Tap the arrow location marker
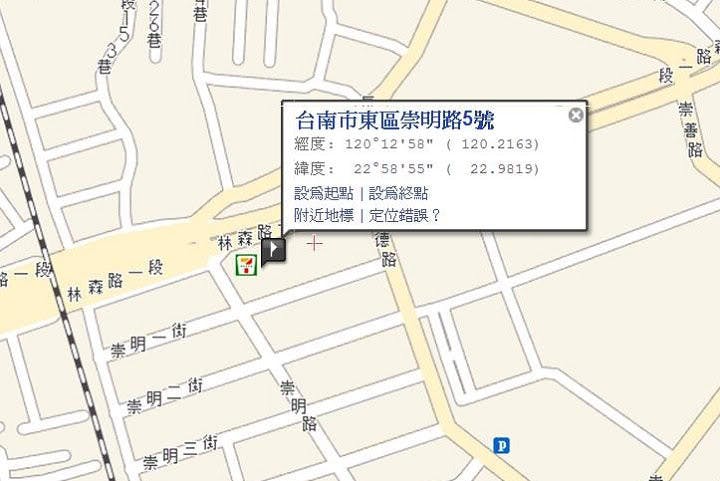720x481 pixels. click(x=274, y=249)
